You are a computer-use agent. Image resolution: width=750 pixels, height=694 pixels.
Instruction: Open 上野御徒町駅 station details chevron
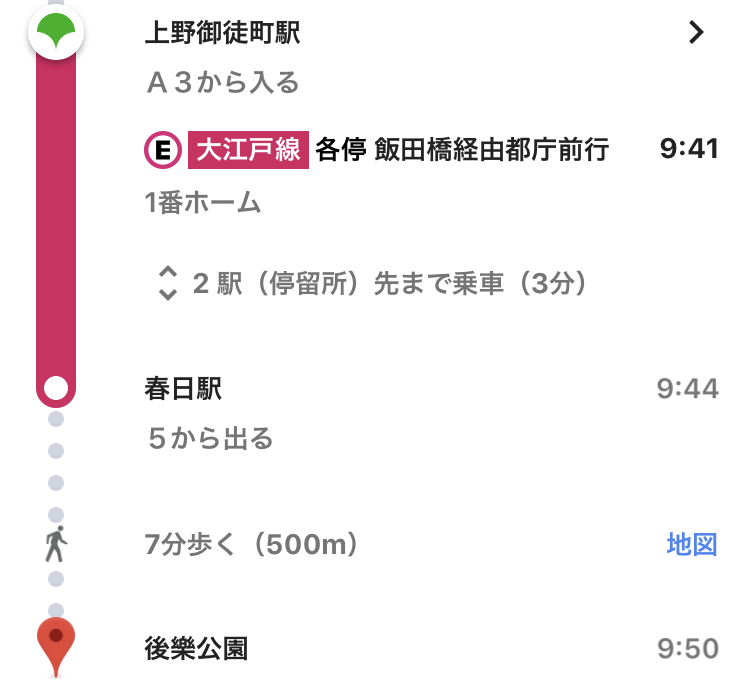tap(697, 33)
